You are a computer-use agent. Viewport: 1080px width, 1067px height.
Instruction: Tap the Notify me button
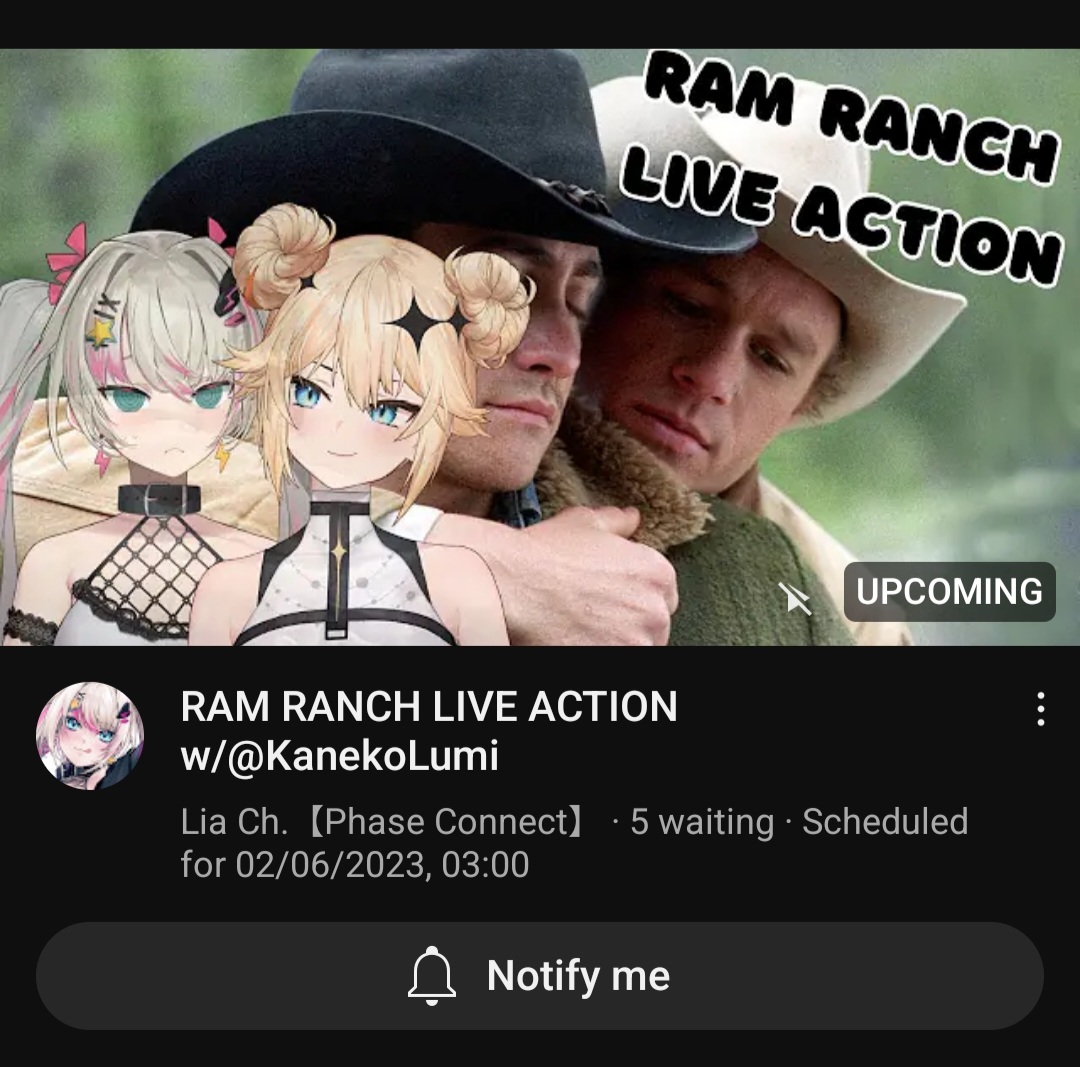click(540, 976)
